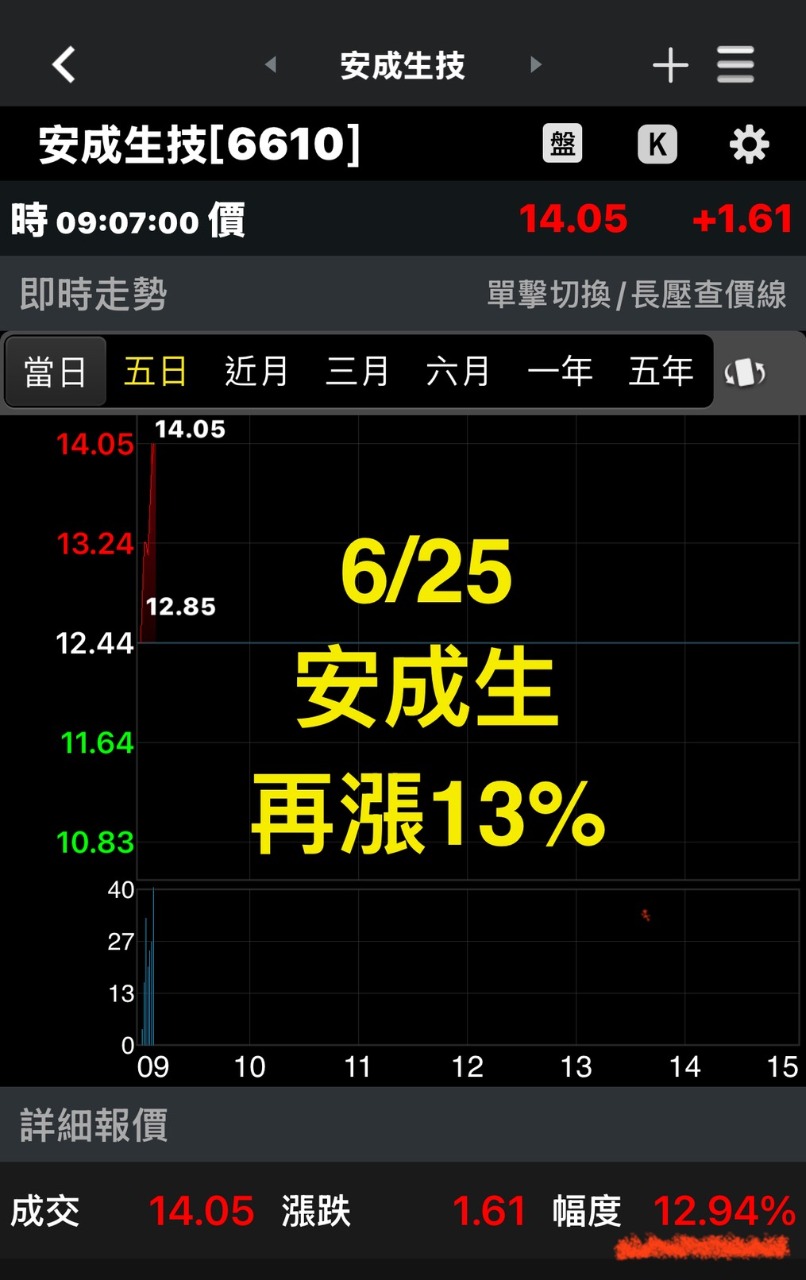Open chart settings gear
The height and width of the screenshot is (1280, 806).
(749, 145)
